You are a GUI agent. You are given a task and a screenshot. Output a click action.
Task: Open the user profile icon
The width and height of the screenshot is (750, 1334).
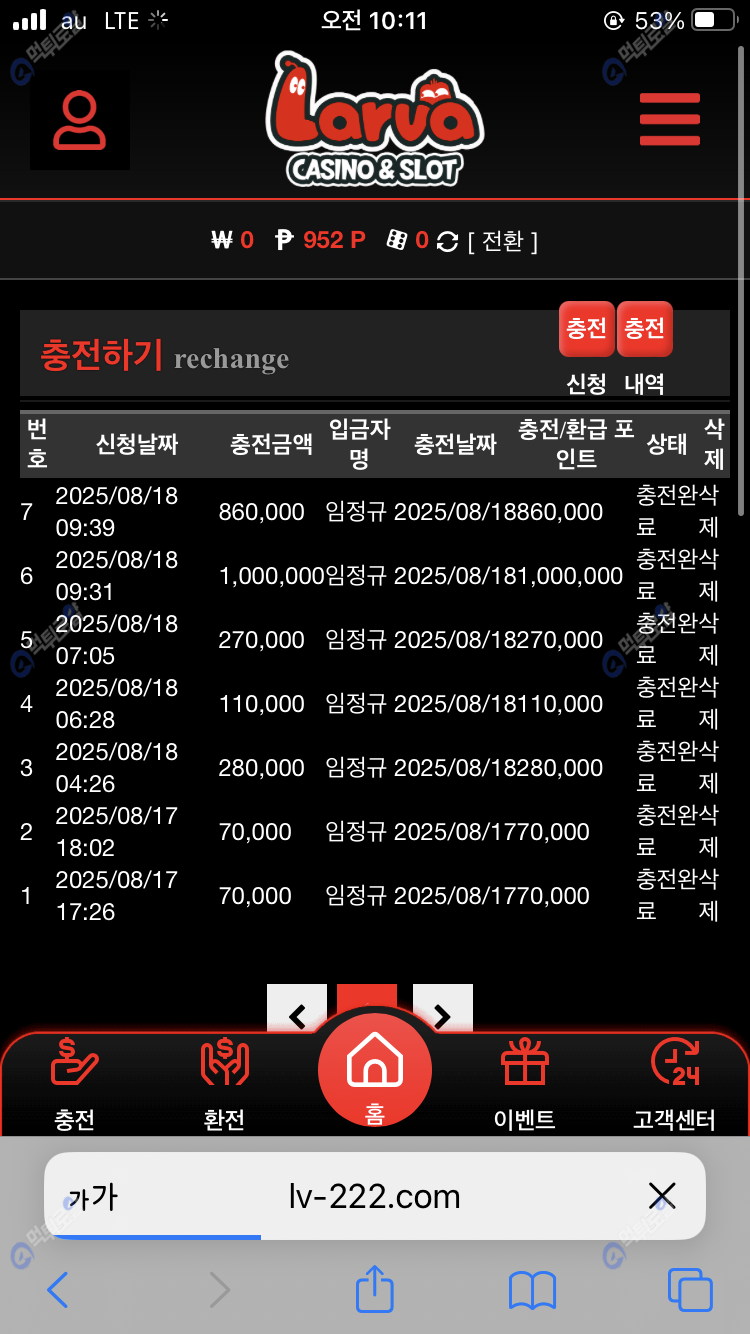[79, 120]
